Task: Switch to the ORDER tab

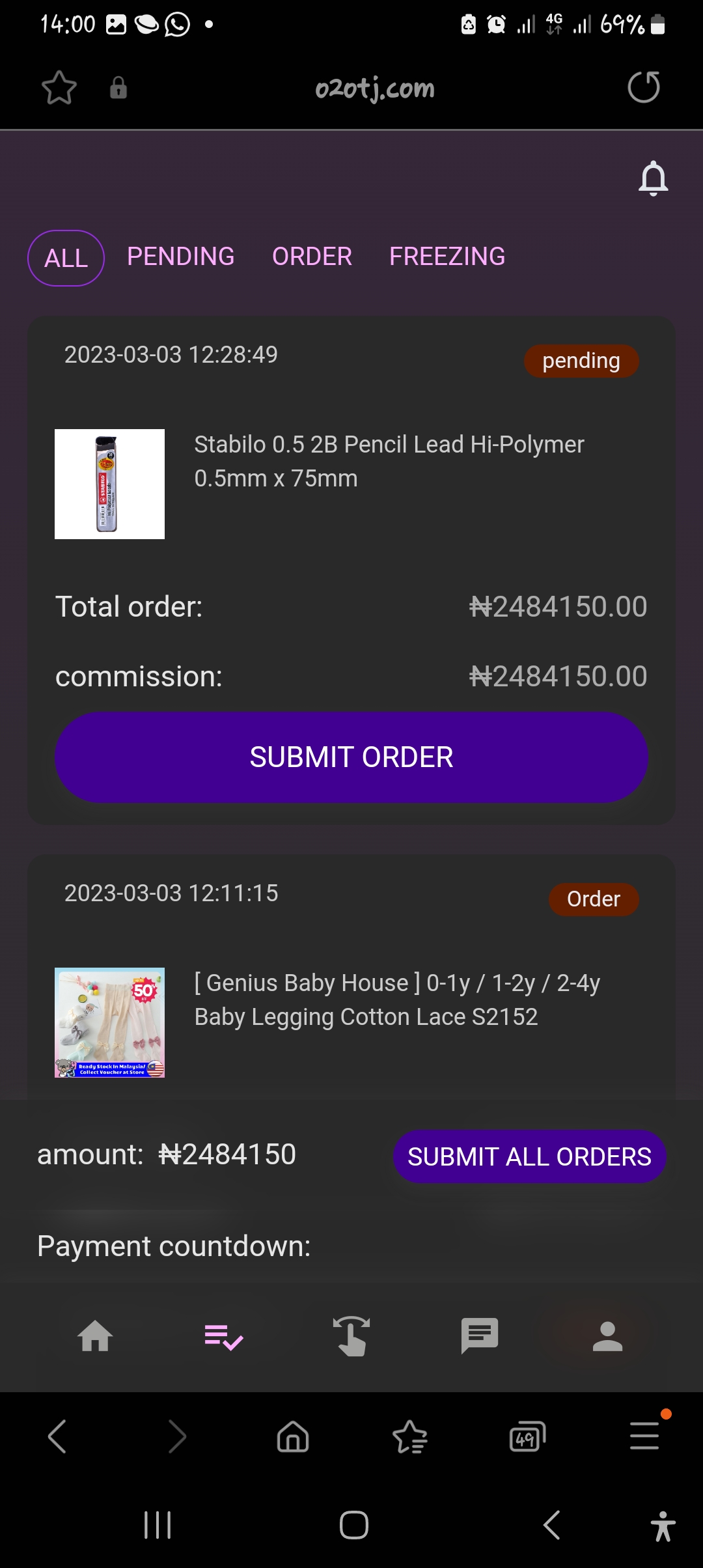Action: 312,257
